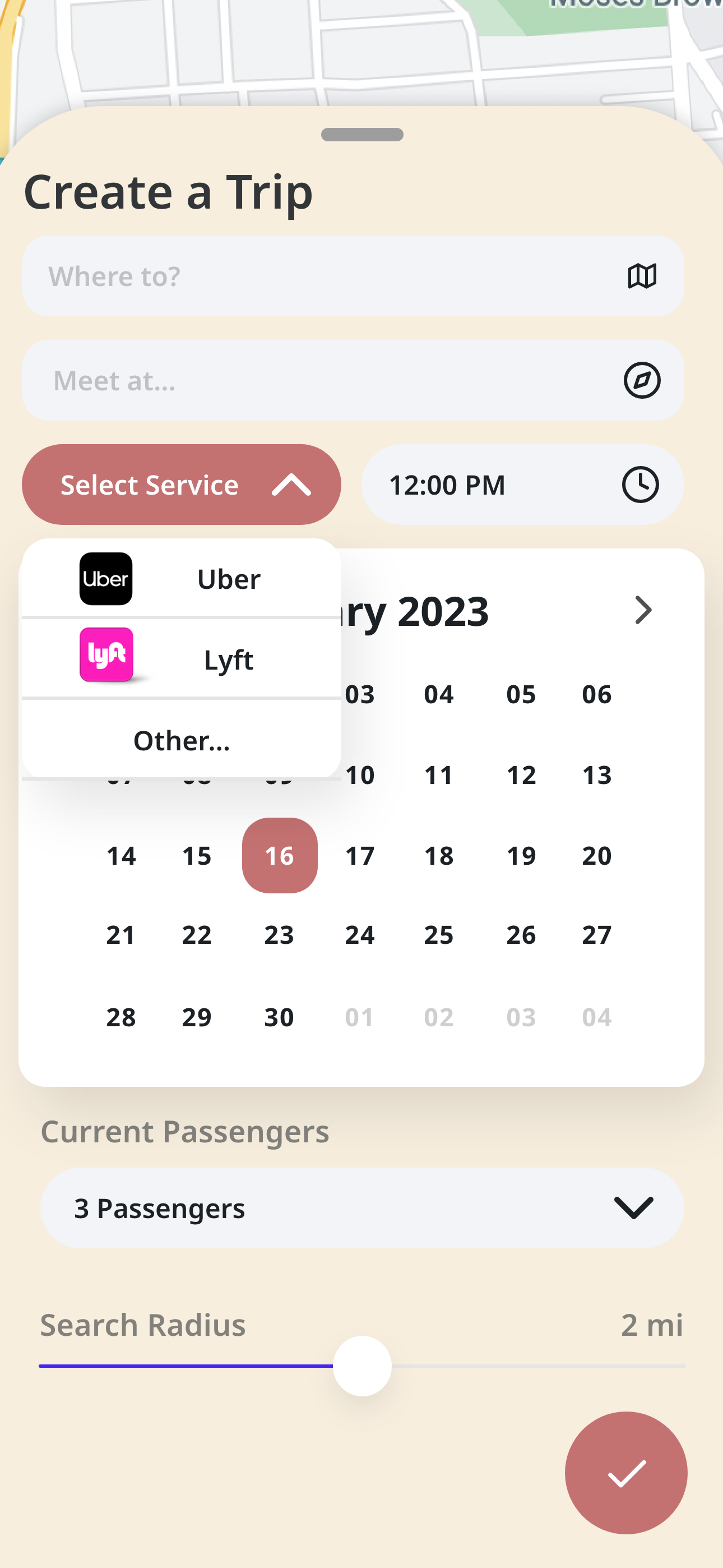Image resolution: width=723 pixels, height=1568 pixels.
Task: Use the compass icon for meeting location
Action: [641, 380]
